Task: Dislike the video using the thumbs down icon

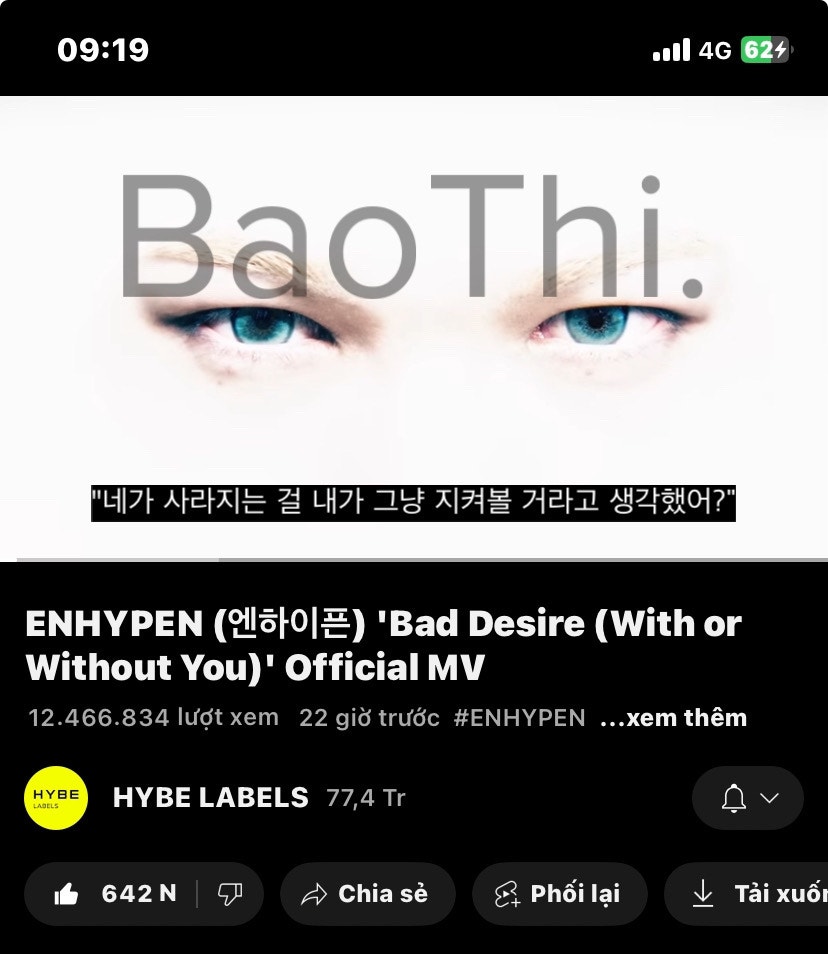Action: (231, 894)
